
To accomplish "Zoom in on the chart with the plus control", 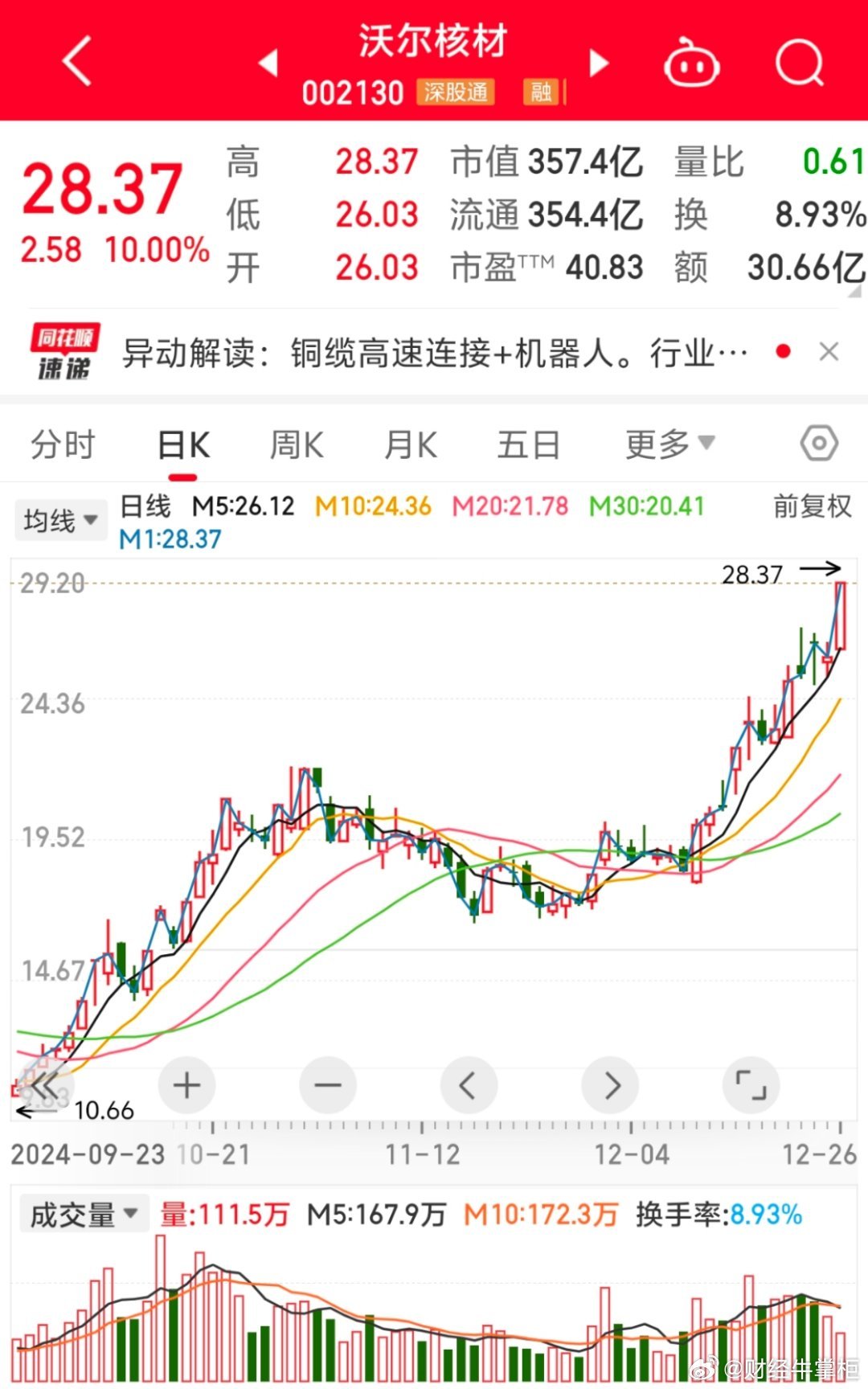I will (186, 1084).
